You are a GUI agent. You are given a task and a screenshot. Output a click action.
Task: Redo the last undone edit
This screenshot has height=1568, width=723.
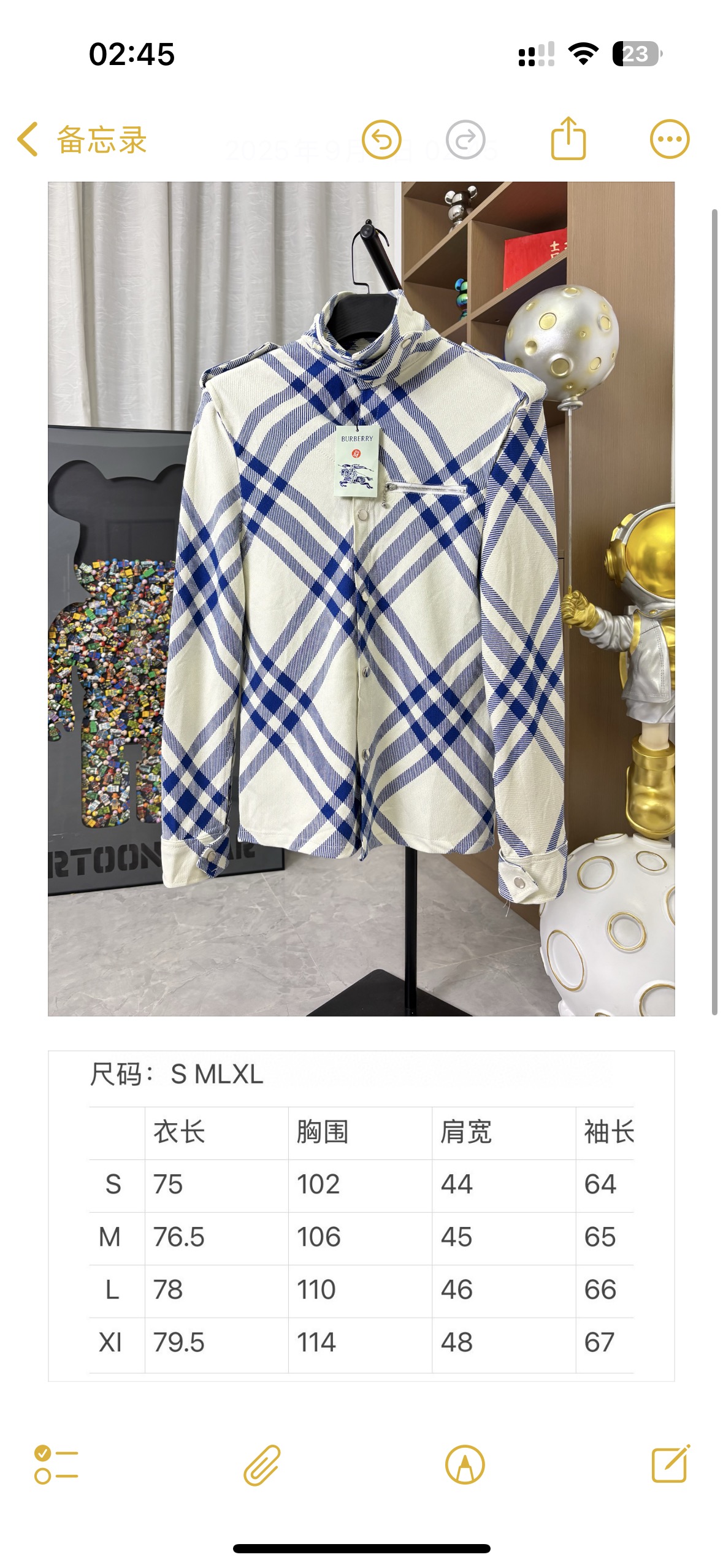[465, 140]
